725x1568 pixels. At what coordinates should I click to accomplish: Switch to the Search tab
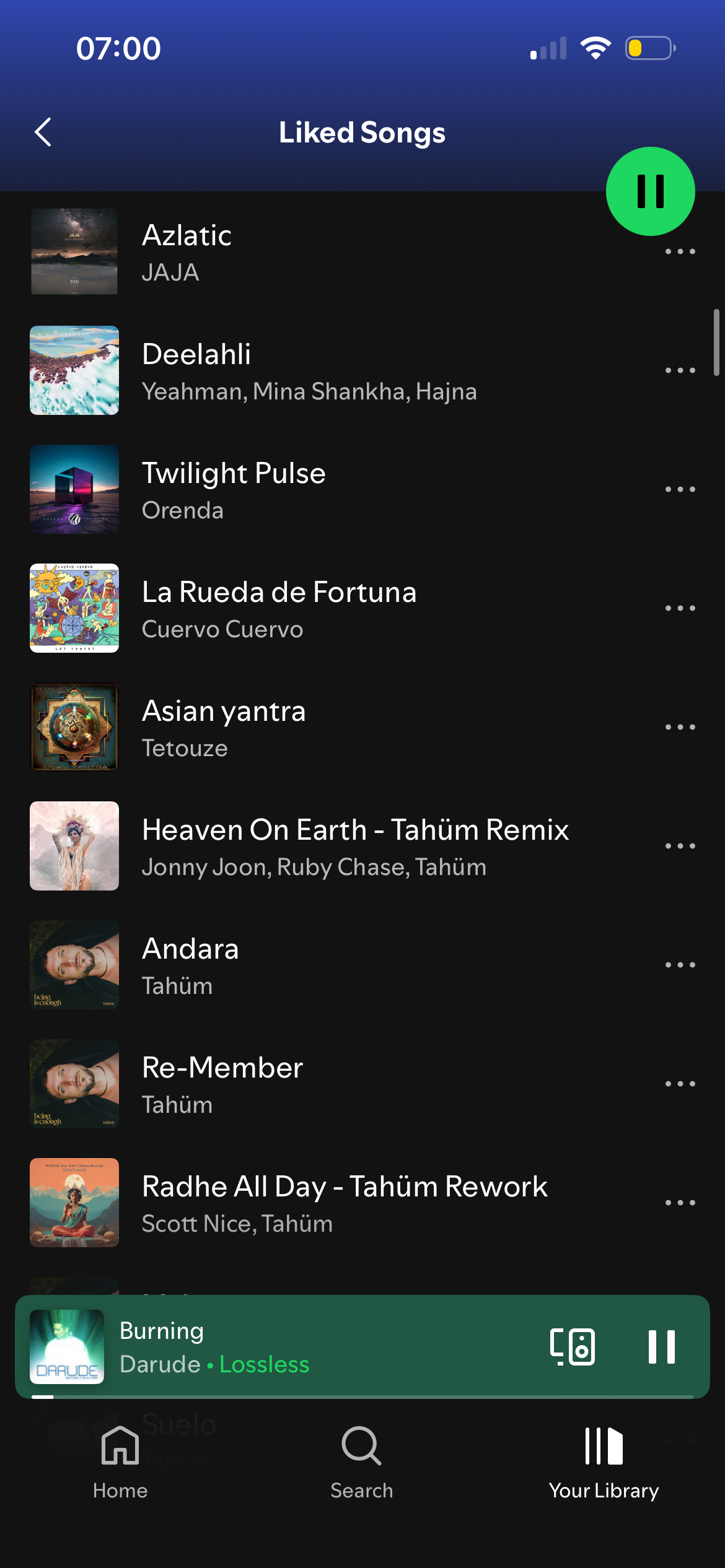coord(362,1463)
